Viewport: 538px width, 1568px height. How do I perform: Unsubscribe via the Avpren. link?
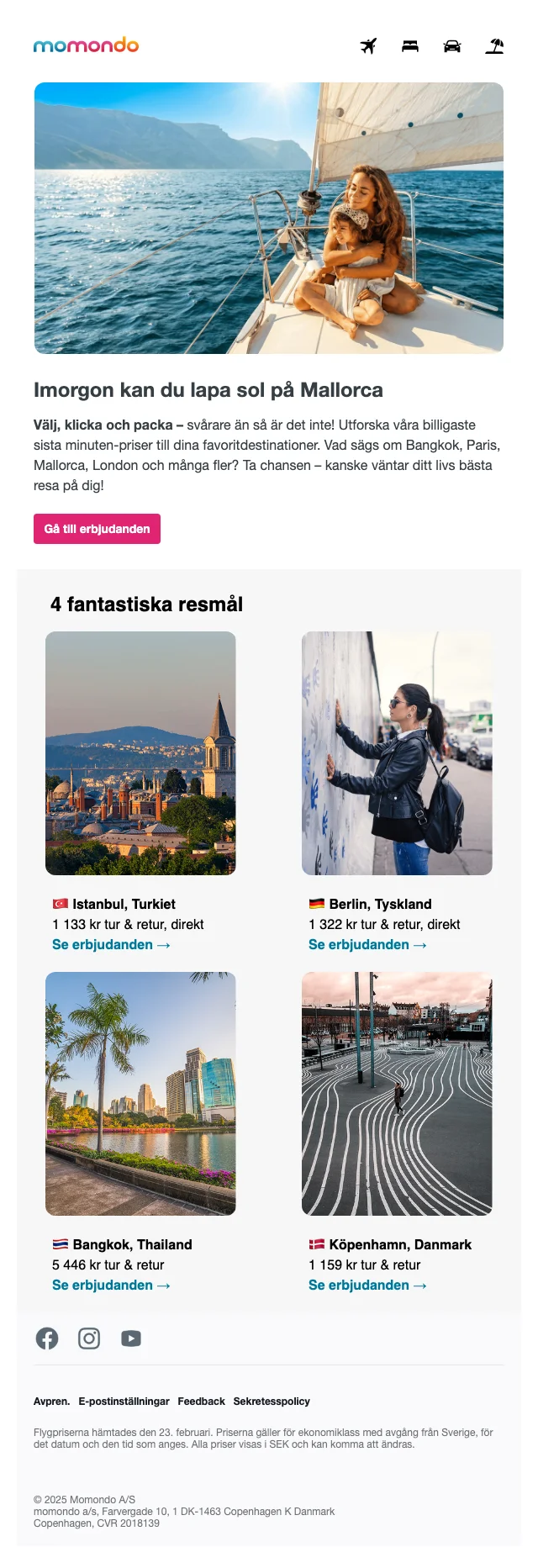pyautogui.click(x=51, y=1402)
